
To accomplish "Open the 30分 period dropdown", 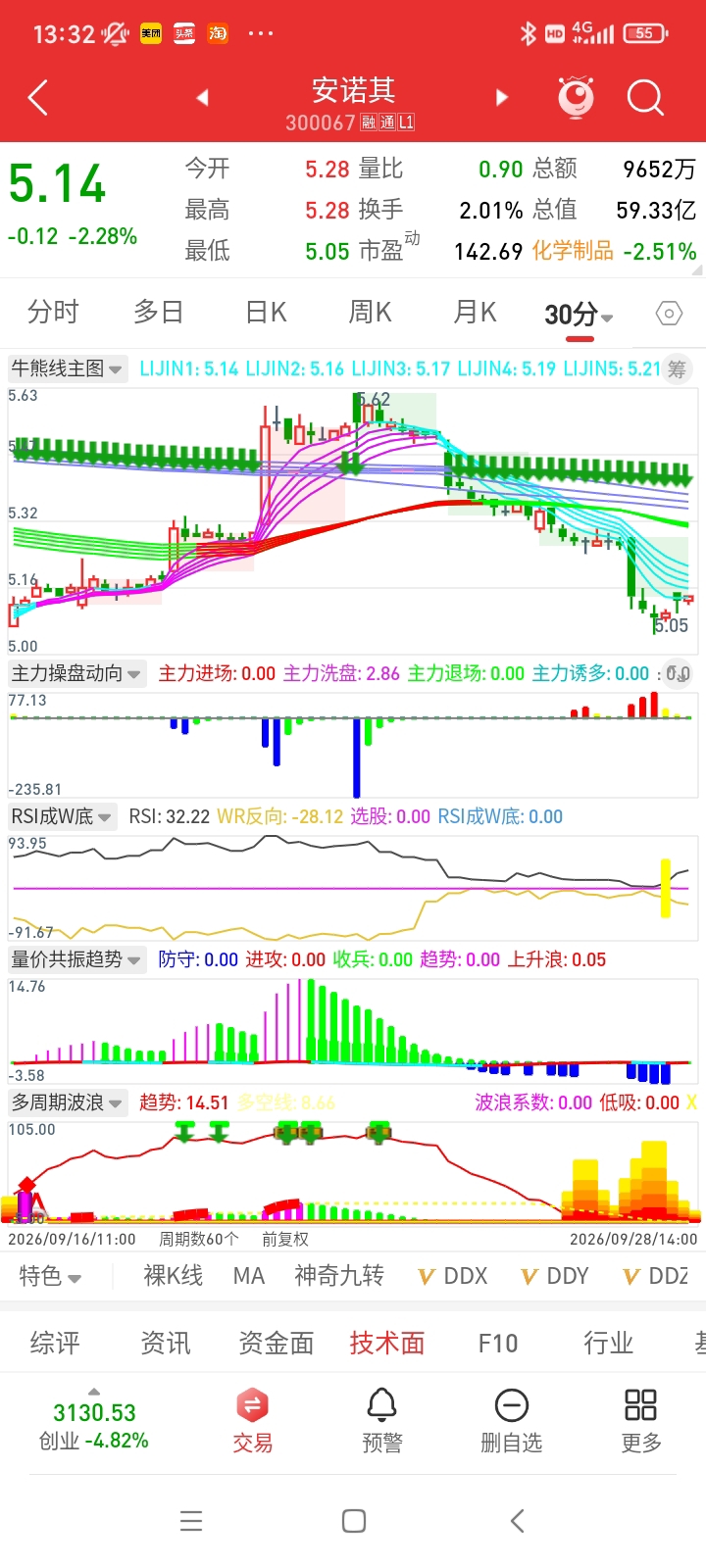I will (579, 315).
